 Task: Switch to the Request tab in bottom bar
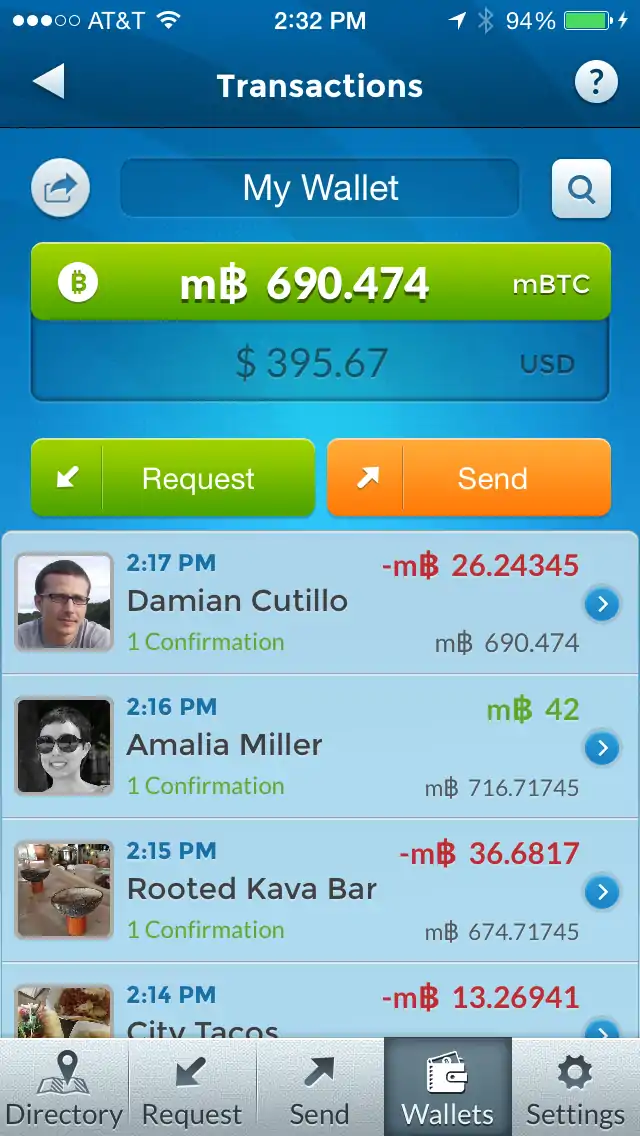pos(192,1087)
